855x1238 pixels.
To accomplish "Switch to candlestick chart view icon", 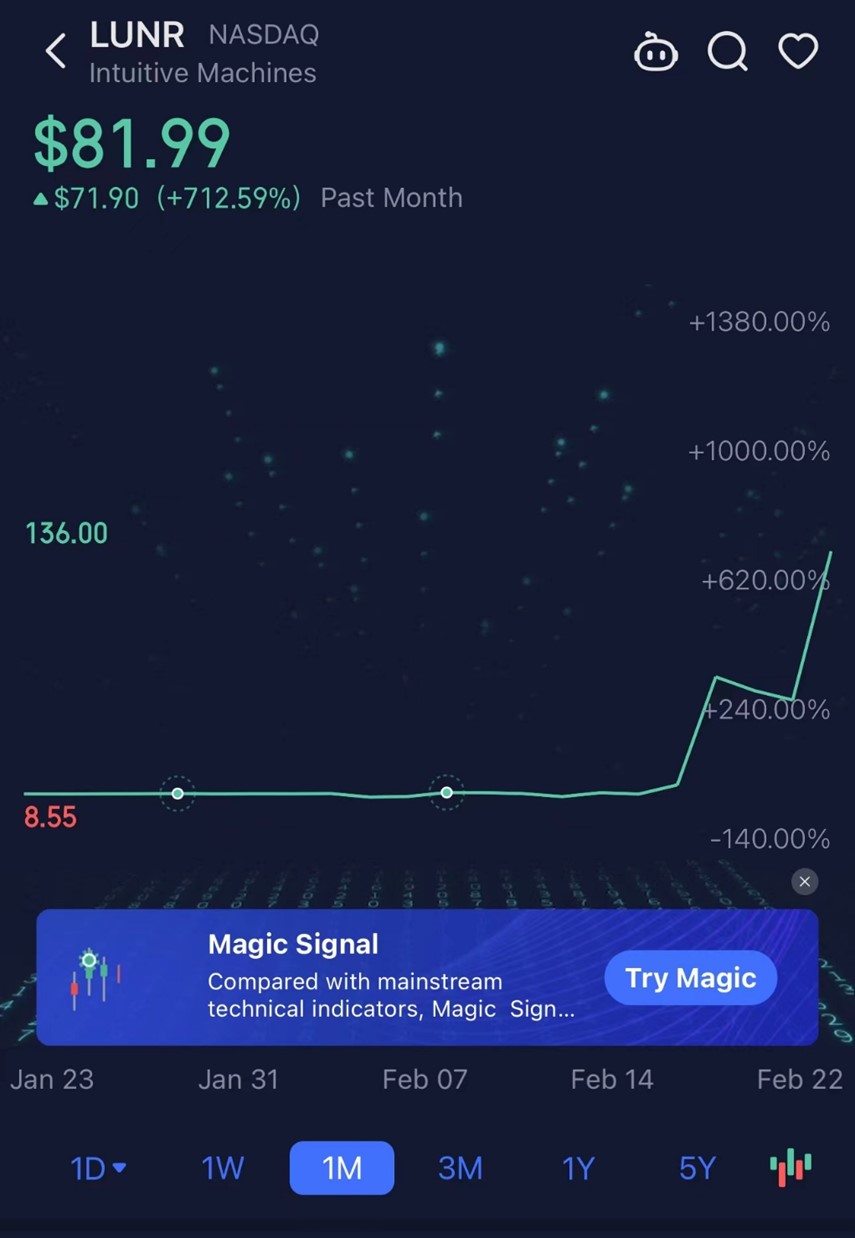I will (x=790, y=1167).
